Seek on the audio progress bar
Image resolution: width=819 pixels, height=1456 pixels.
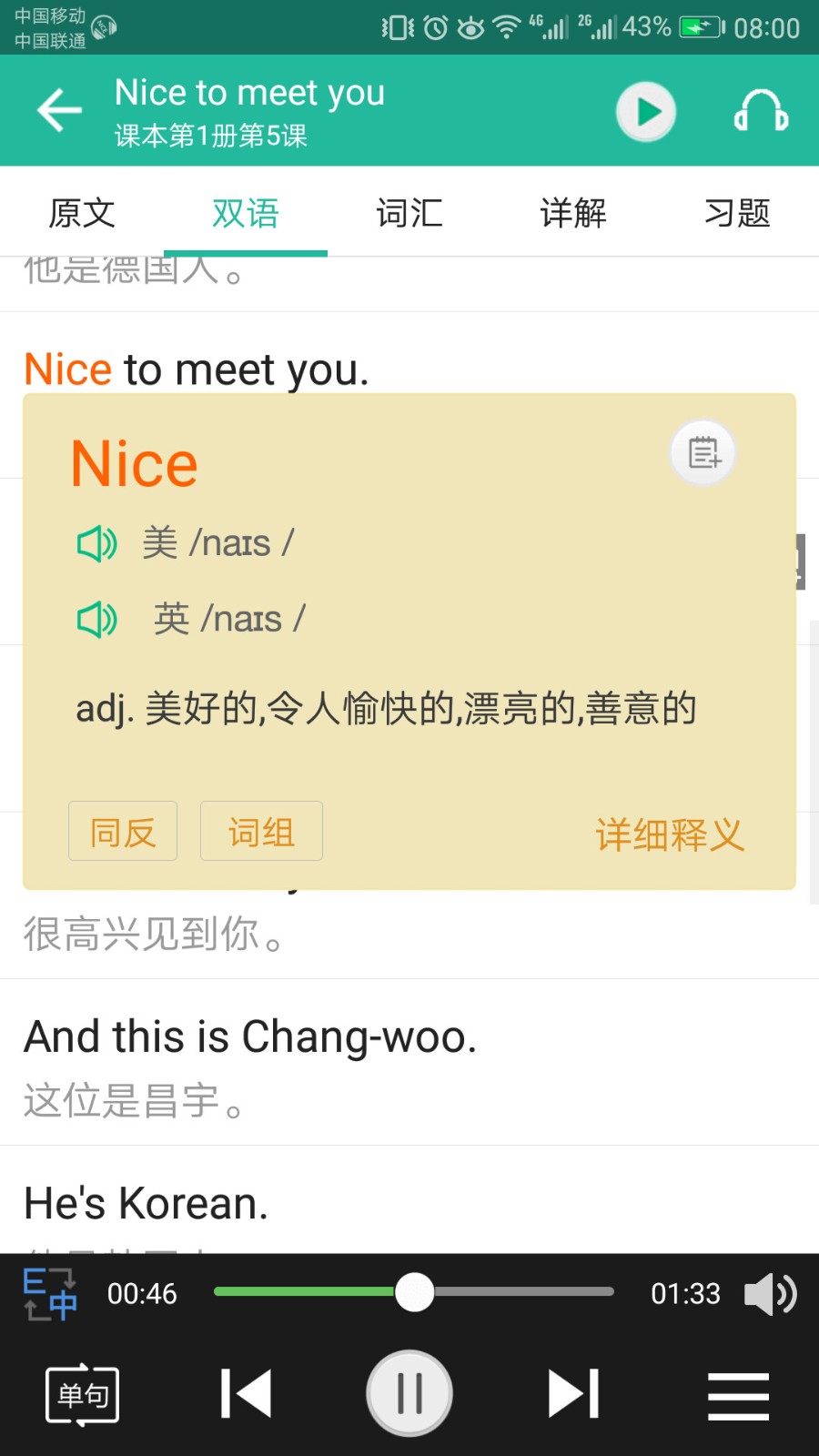click(x=414, y=1292)
